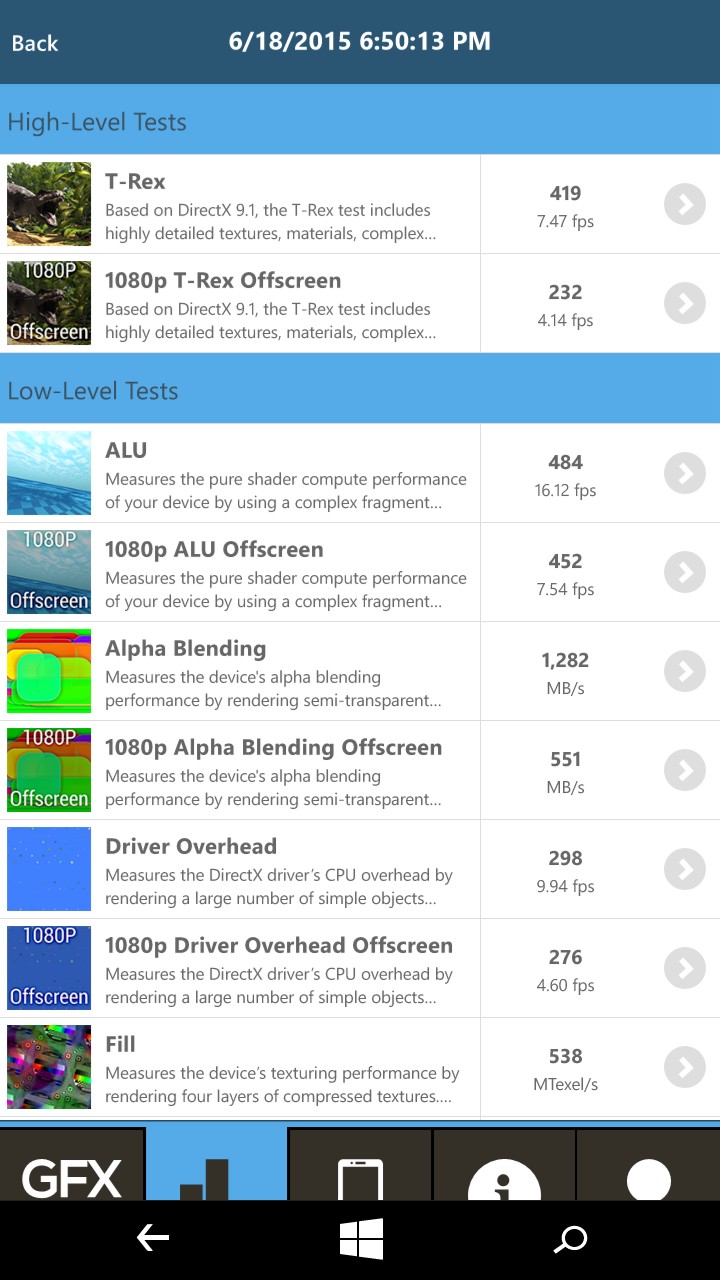Open the system search magnifier

coord(570,1240)
